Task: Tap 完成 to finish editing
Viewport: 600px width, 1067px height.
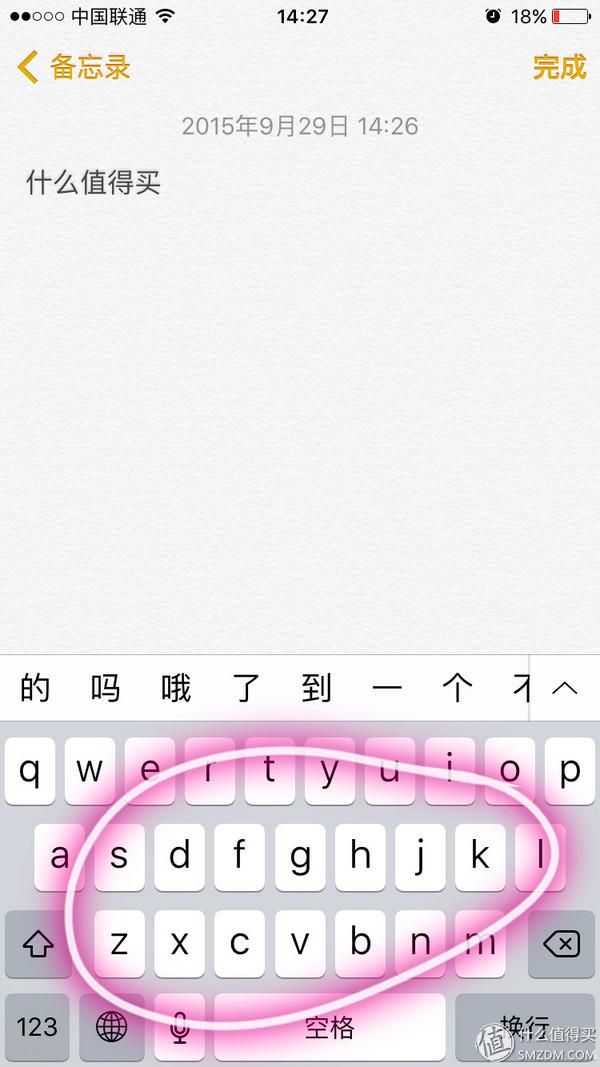Action: [559, 67]
